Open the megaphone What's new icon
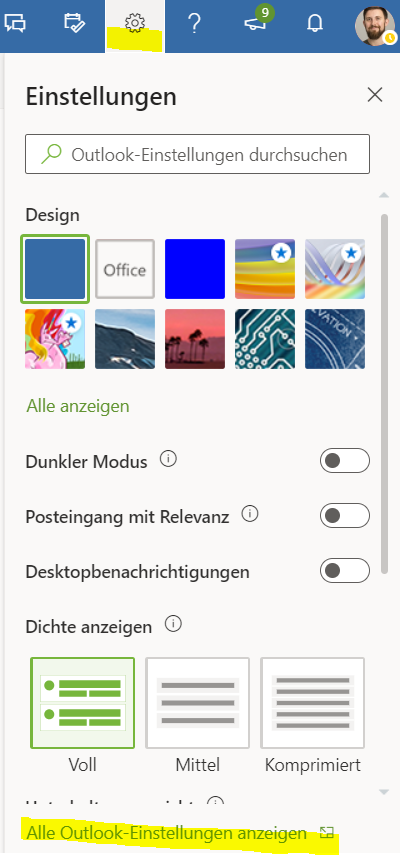 click(256, 23)
